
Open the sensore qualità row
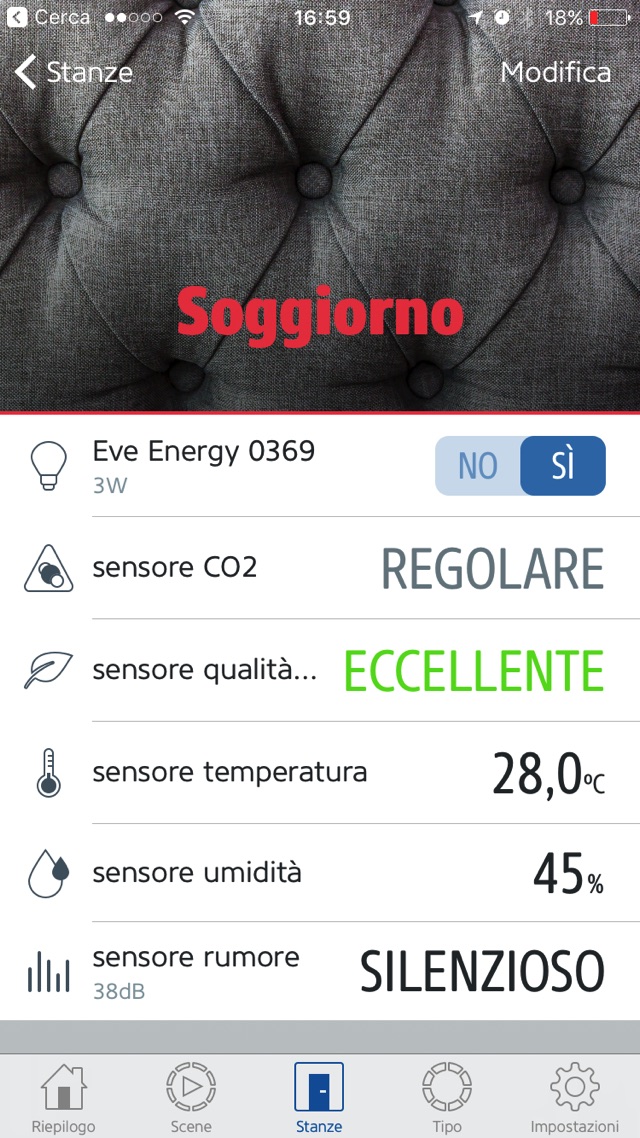tap(320, 670)
